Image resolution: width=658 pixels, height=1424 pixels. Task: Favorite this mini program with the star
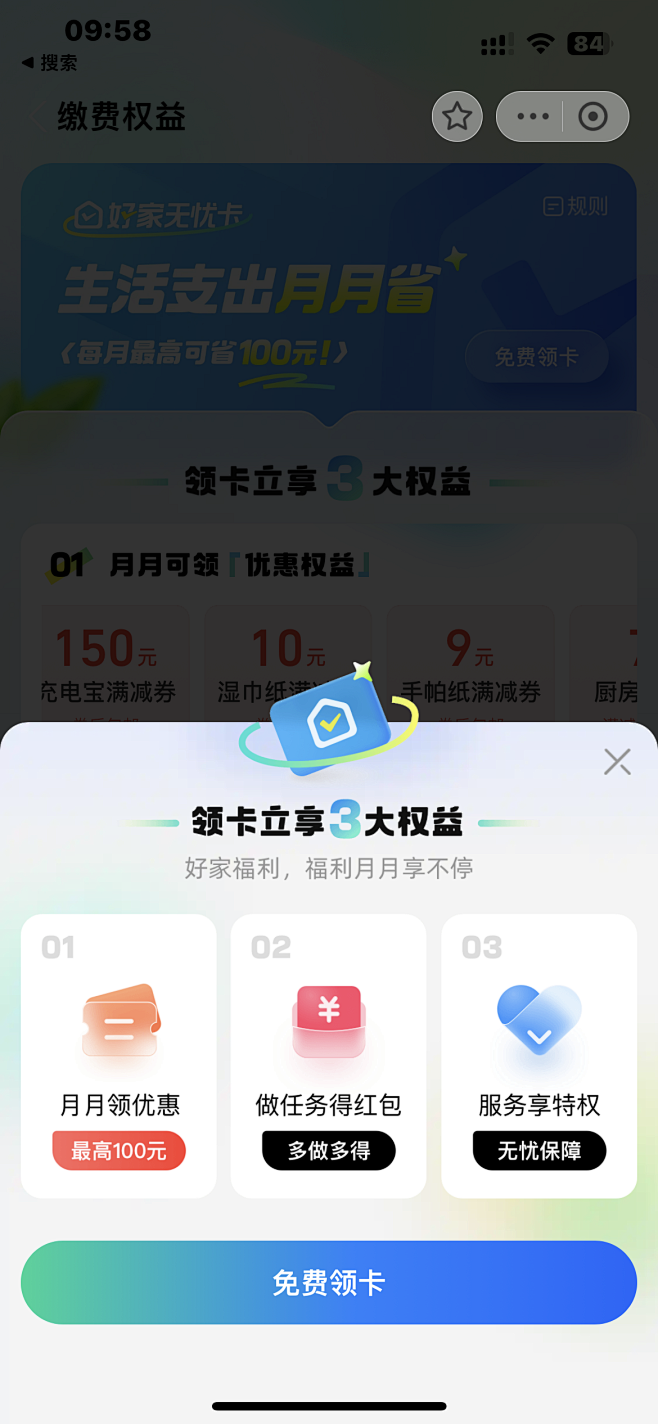[x=457, y=117]
